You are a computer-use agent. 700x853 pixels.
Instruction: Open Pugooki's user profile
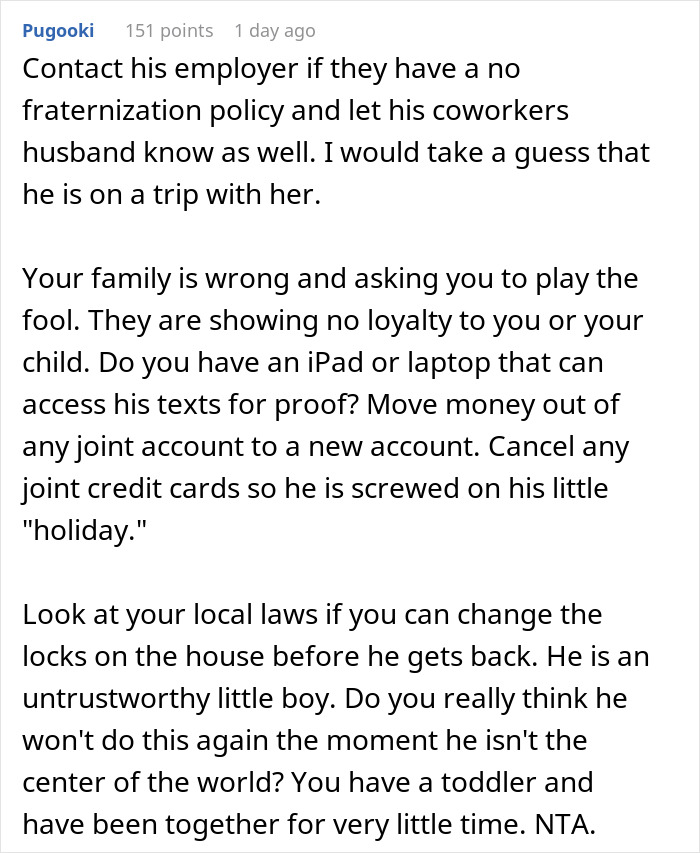58,31
